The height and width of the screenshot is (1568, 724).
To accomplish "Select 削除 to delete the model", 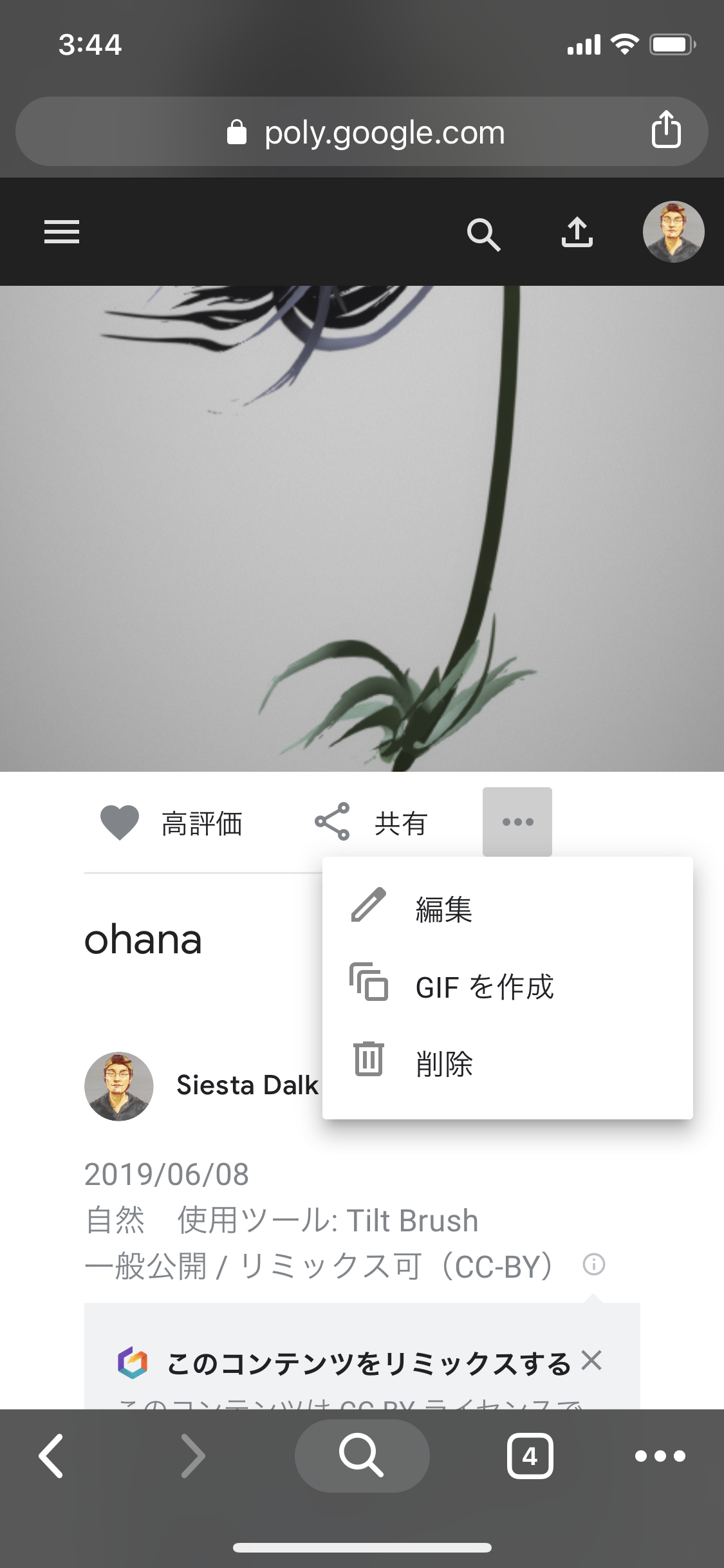I will (x=444, y=1063).
